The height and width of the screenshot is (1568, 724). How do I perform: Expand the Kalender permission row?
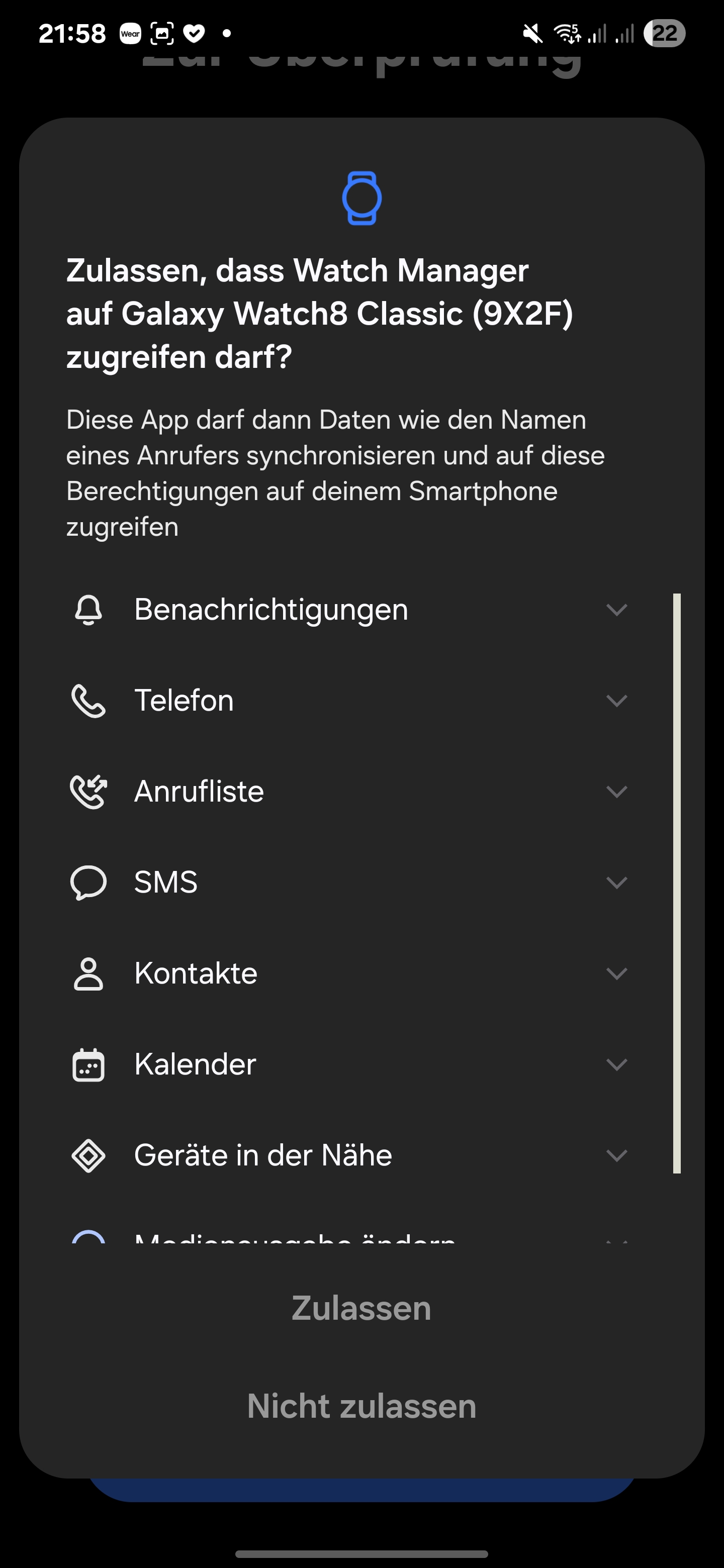point(616,1064)
